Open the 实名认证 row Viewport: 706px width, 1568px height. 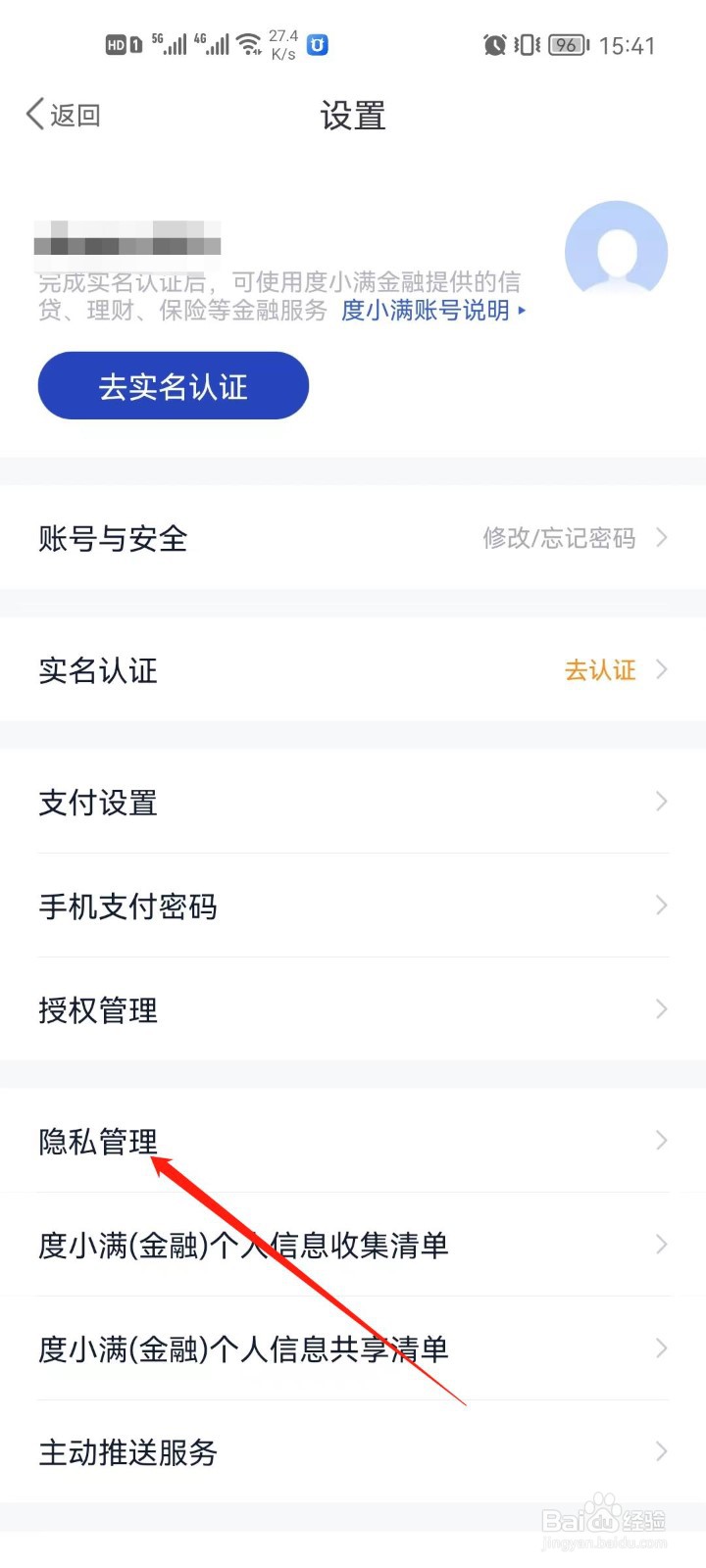click(x=353, y=670)
